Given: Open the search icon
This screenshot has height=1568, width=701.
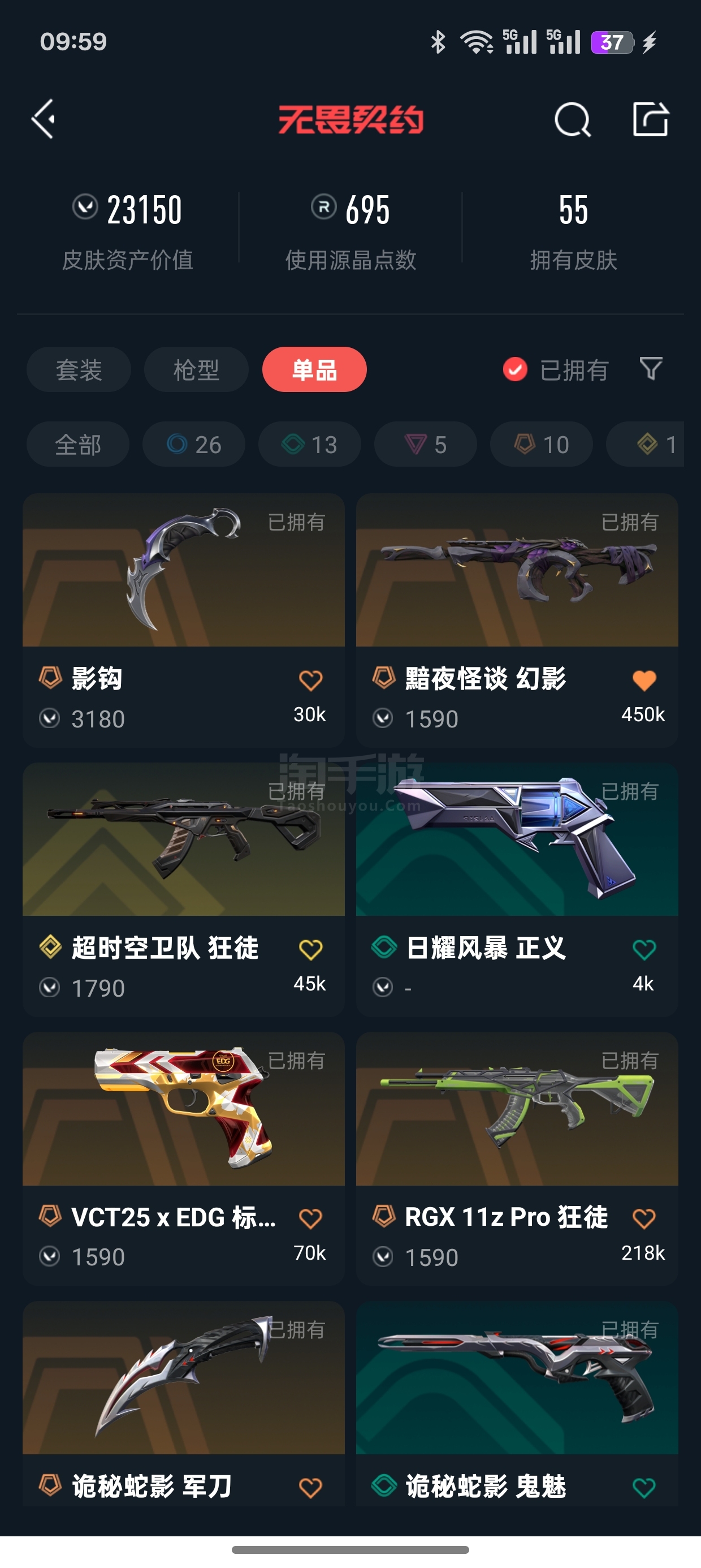Looking at the screenshot, I should pyautogui.click(x=573, y=119).
